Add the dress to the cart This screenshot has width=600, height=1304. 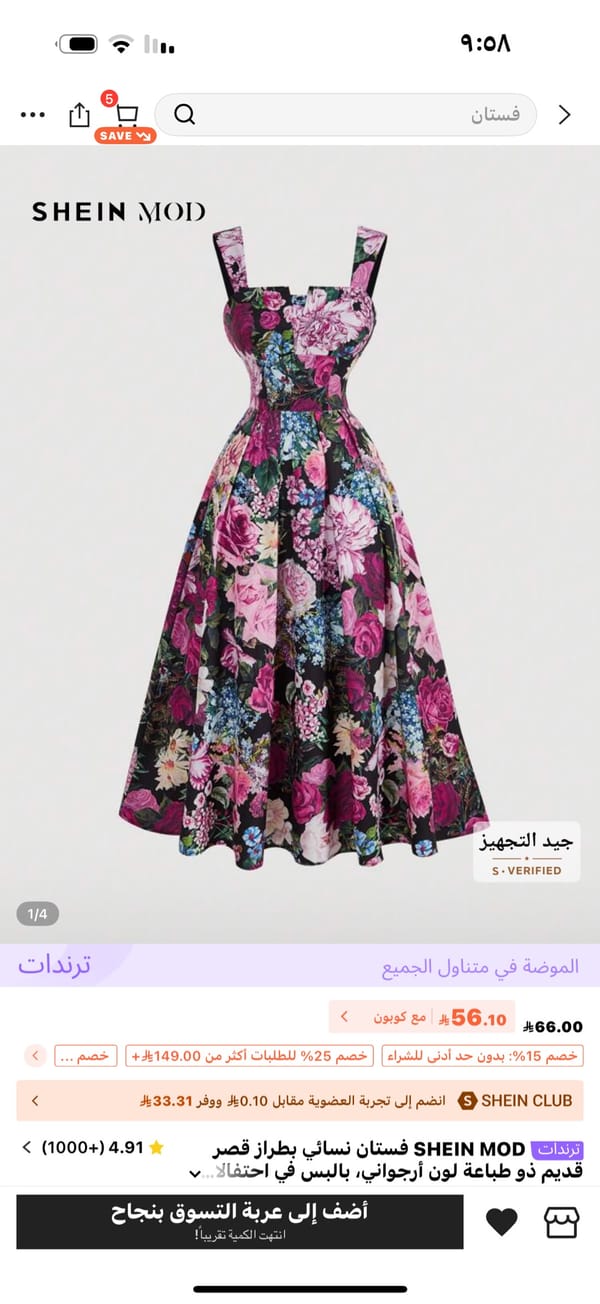pos(240,1221)
